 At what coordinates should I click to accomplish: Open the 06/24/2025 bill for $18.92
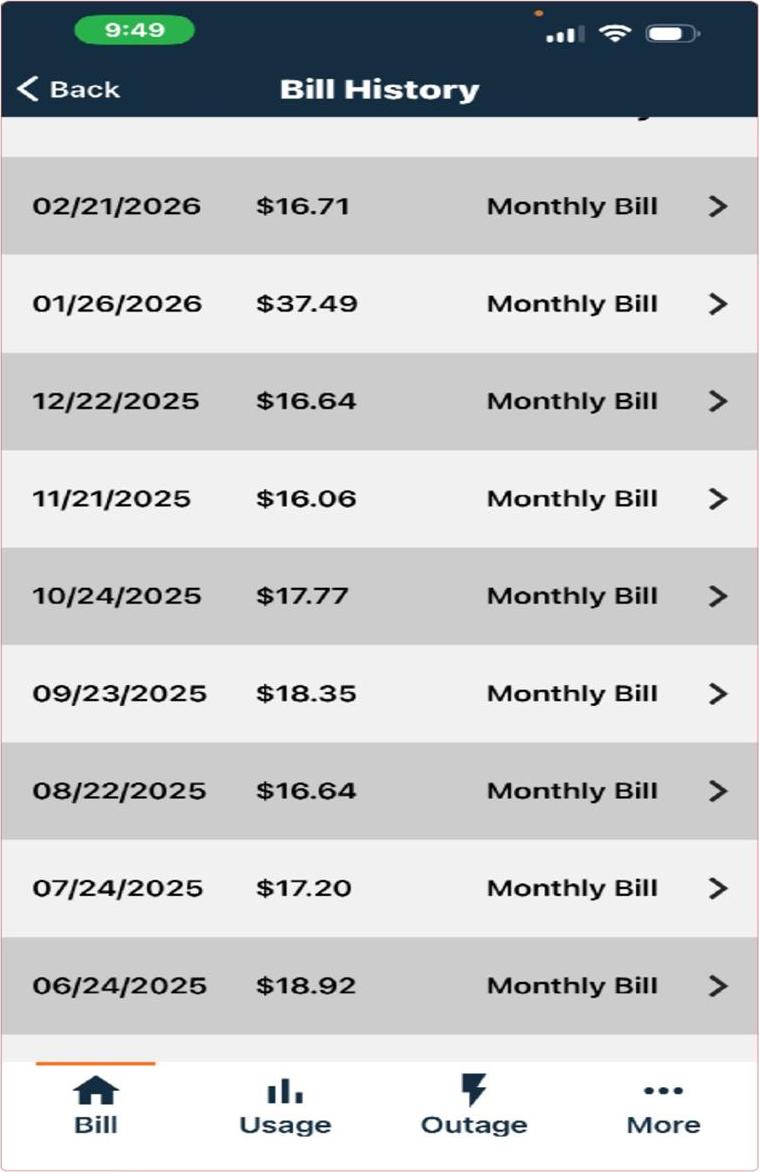click(379, 986)
